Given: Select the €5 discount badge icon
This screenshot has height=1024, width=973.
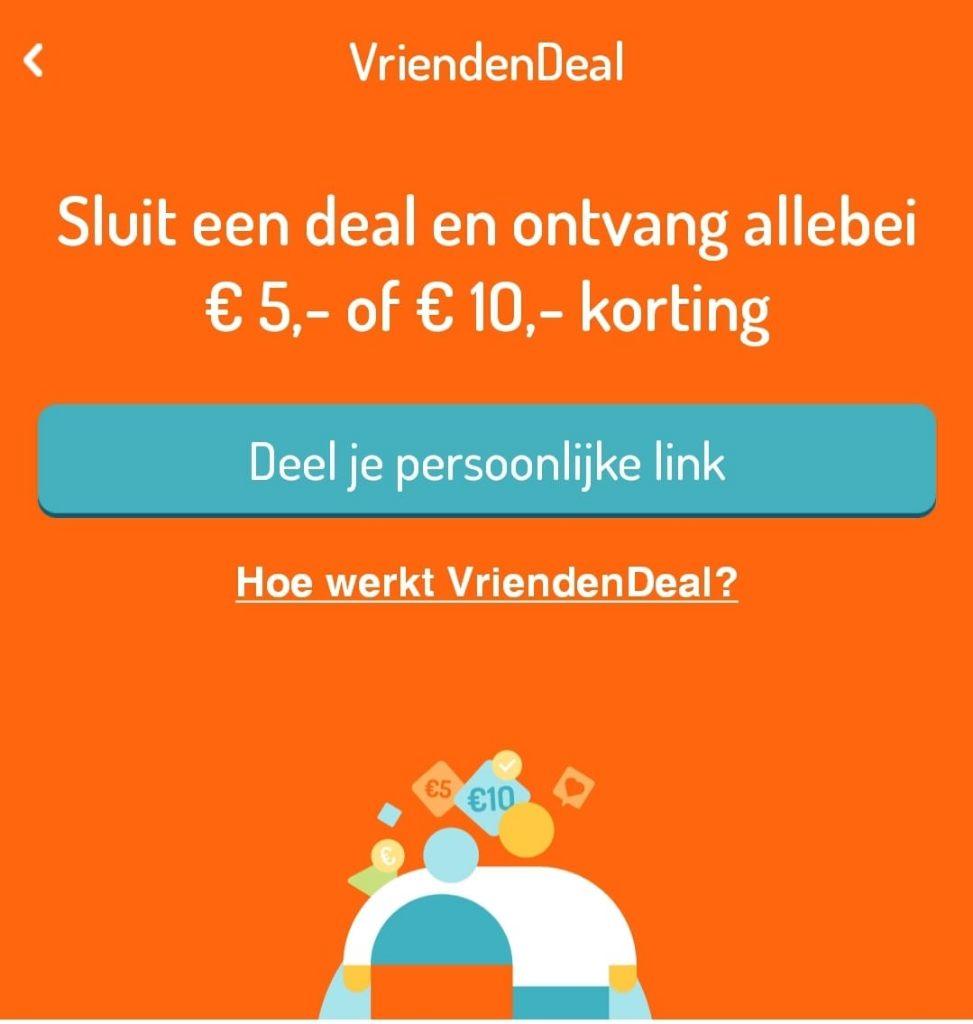Looking at the screenshot, I should 437,789.
